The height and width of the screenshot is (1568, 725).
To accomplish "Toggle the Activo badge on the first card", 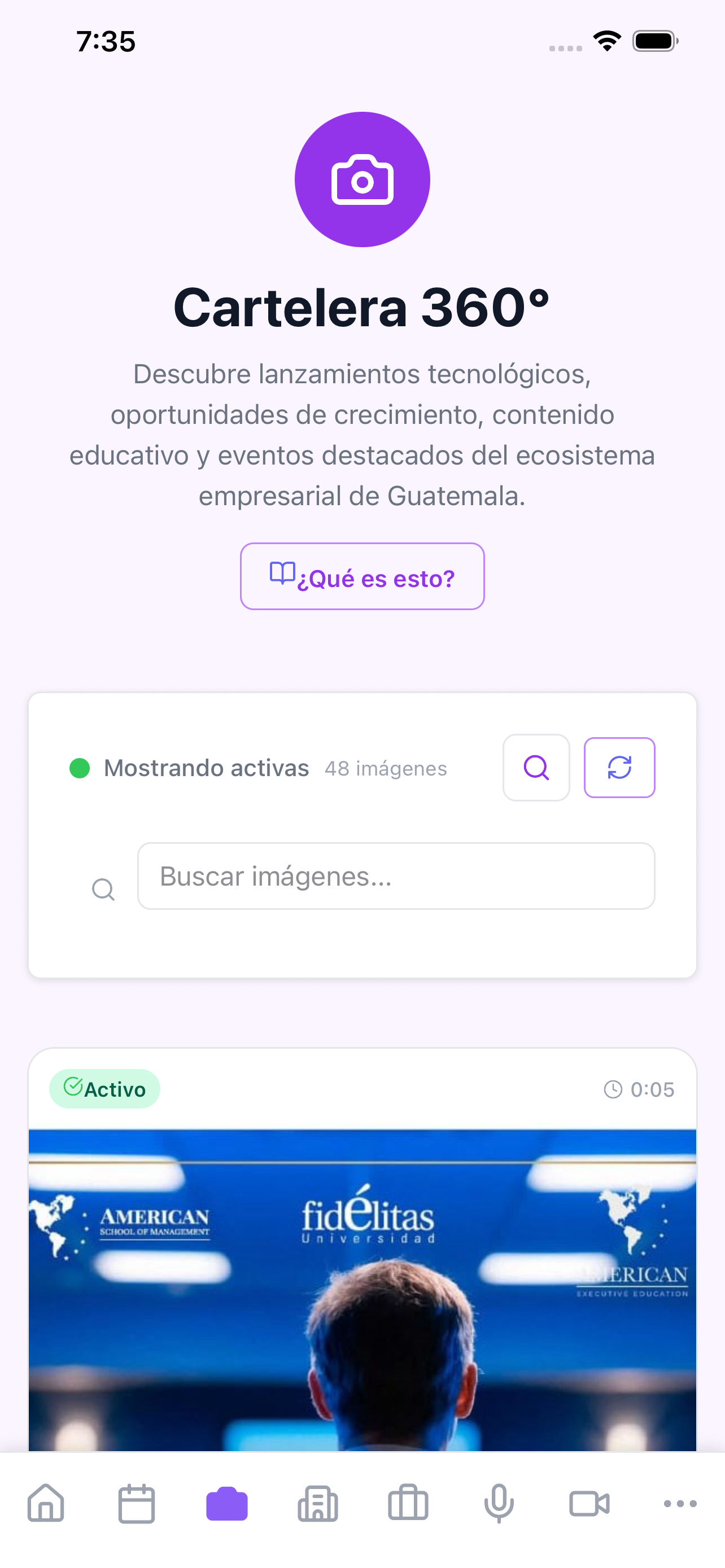I will [104, 1089].
